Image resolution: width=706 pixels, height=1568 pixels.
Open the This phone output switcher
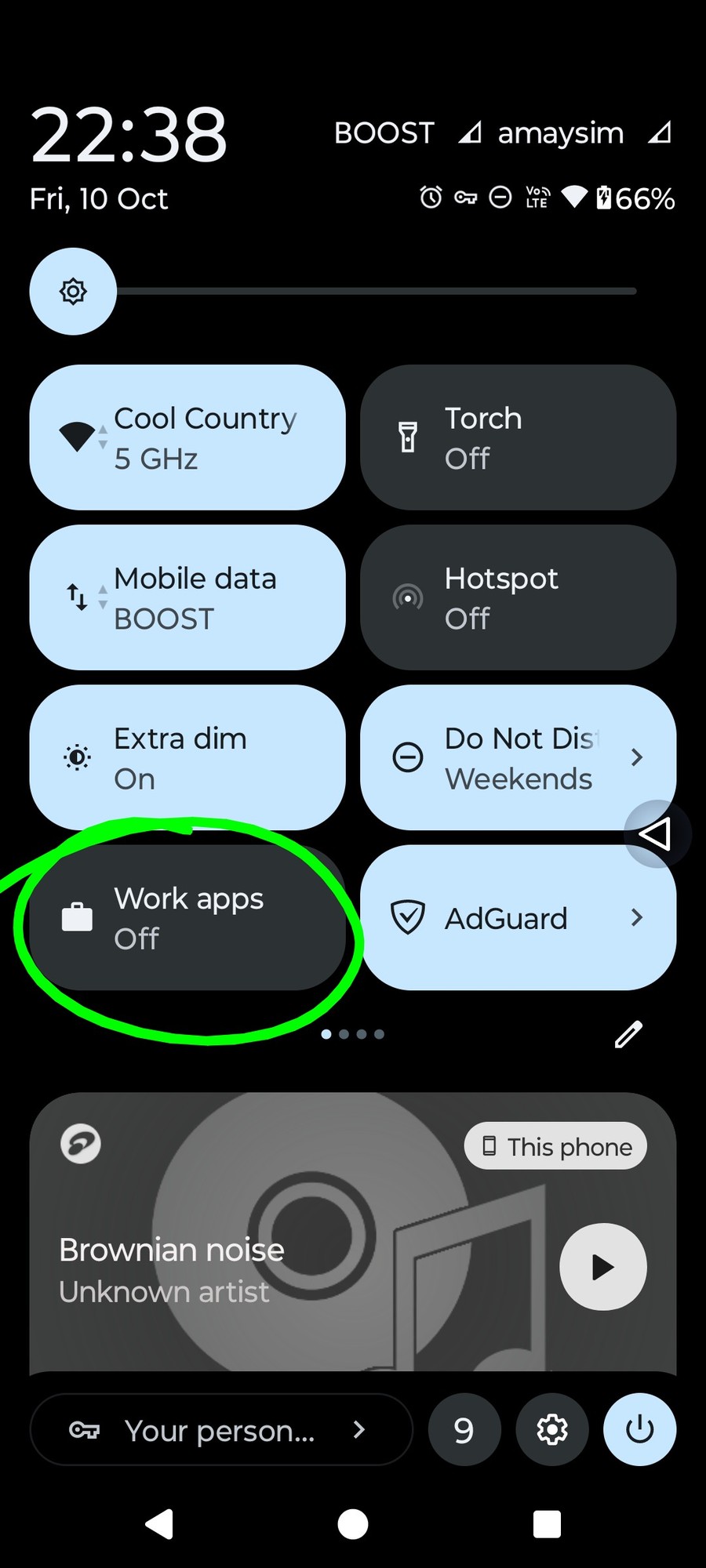555,1146
